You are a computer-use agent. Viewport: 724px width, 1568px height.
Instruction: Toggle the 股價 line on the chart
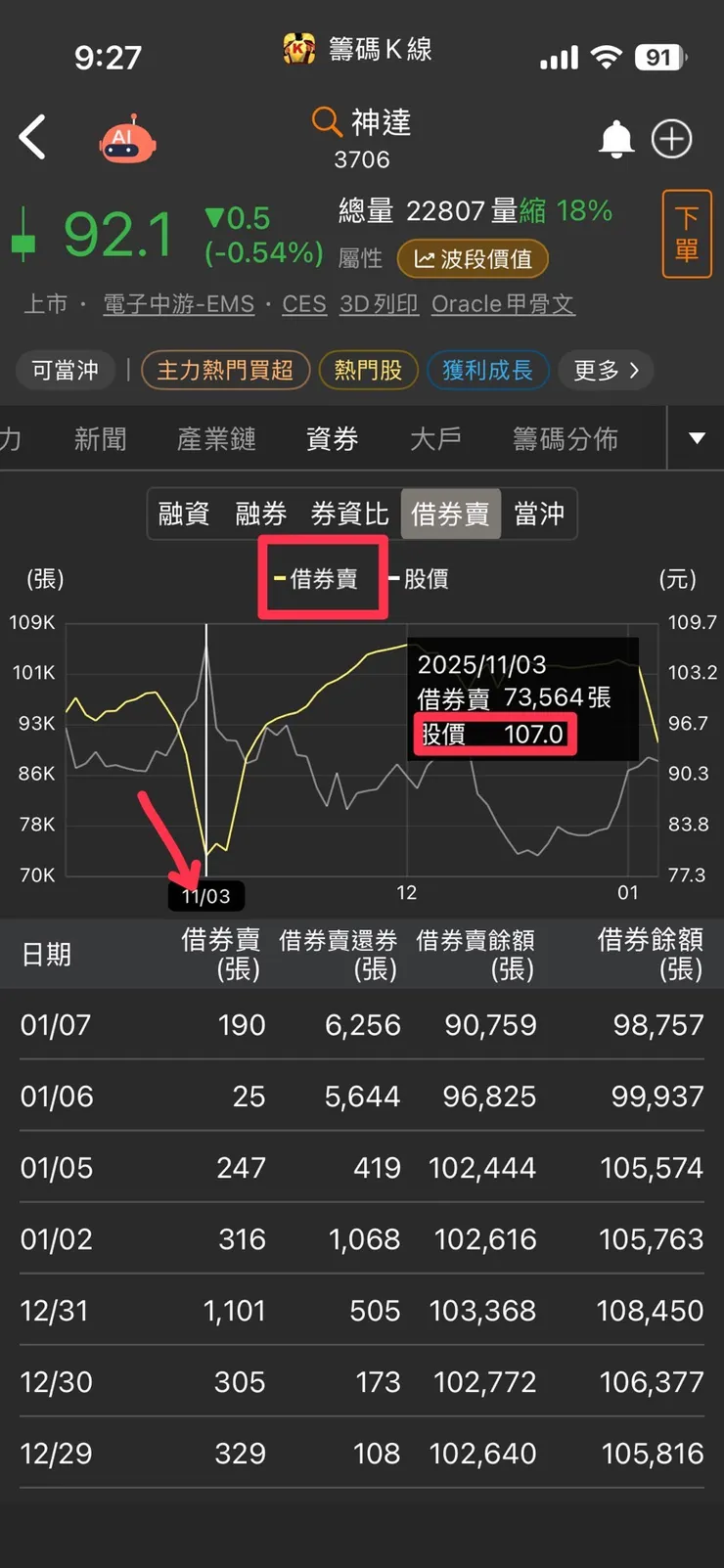423,578
